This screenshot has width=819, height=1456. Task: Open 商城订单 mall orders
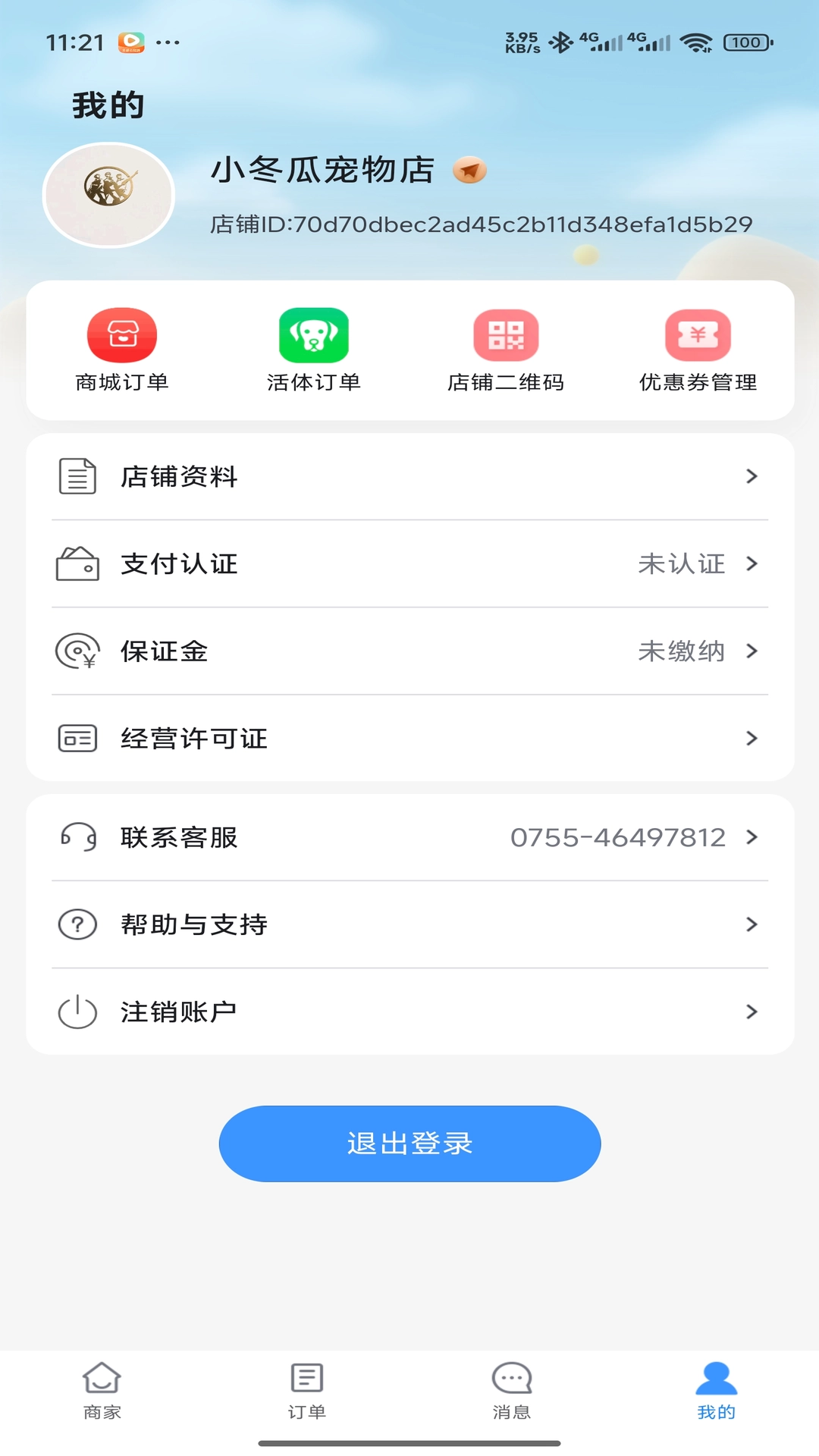pyautogui.click(x=122, y=350)
